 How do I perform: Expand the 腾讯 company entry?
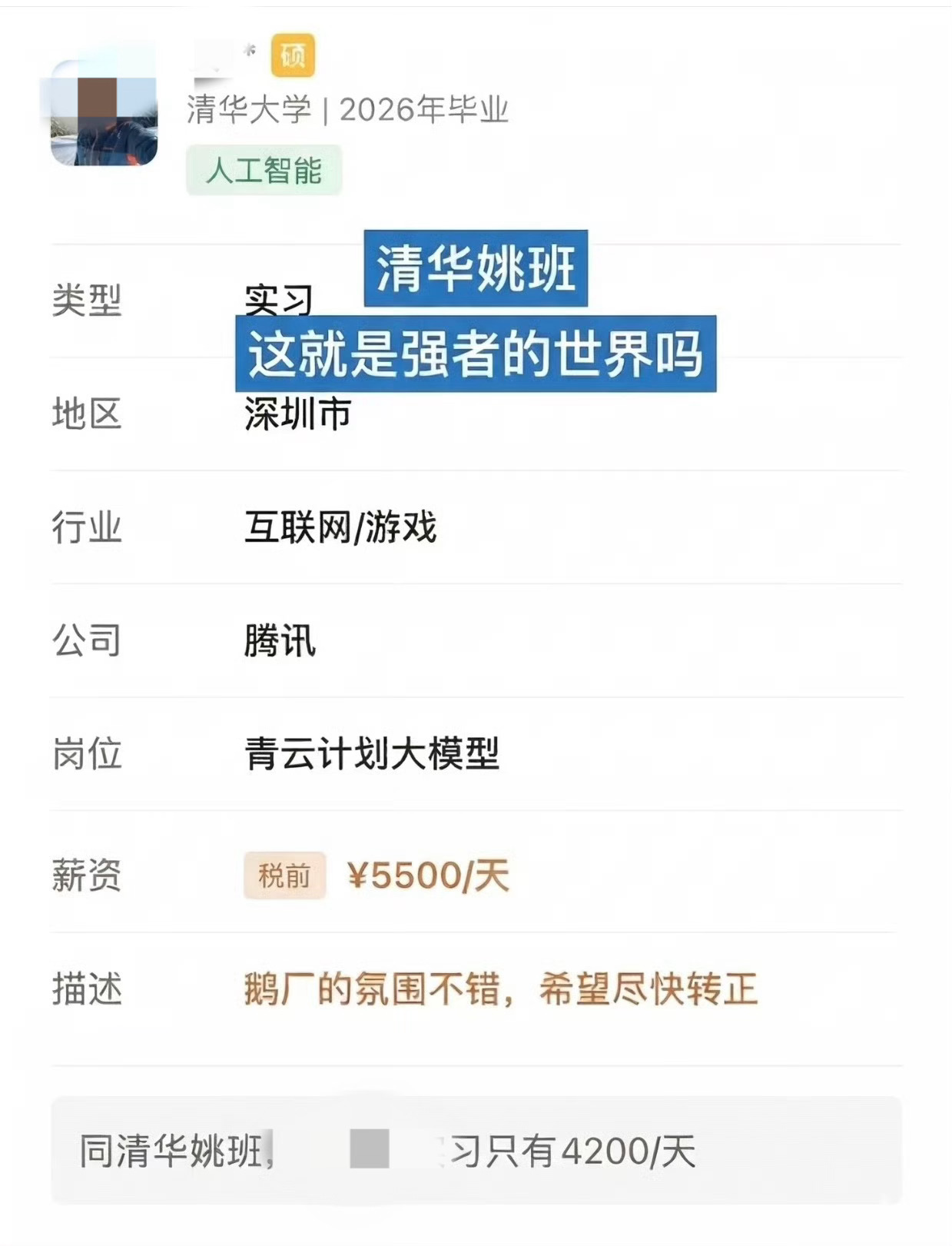277,640
